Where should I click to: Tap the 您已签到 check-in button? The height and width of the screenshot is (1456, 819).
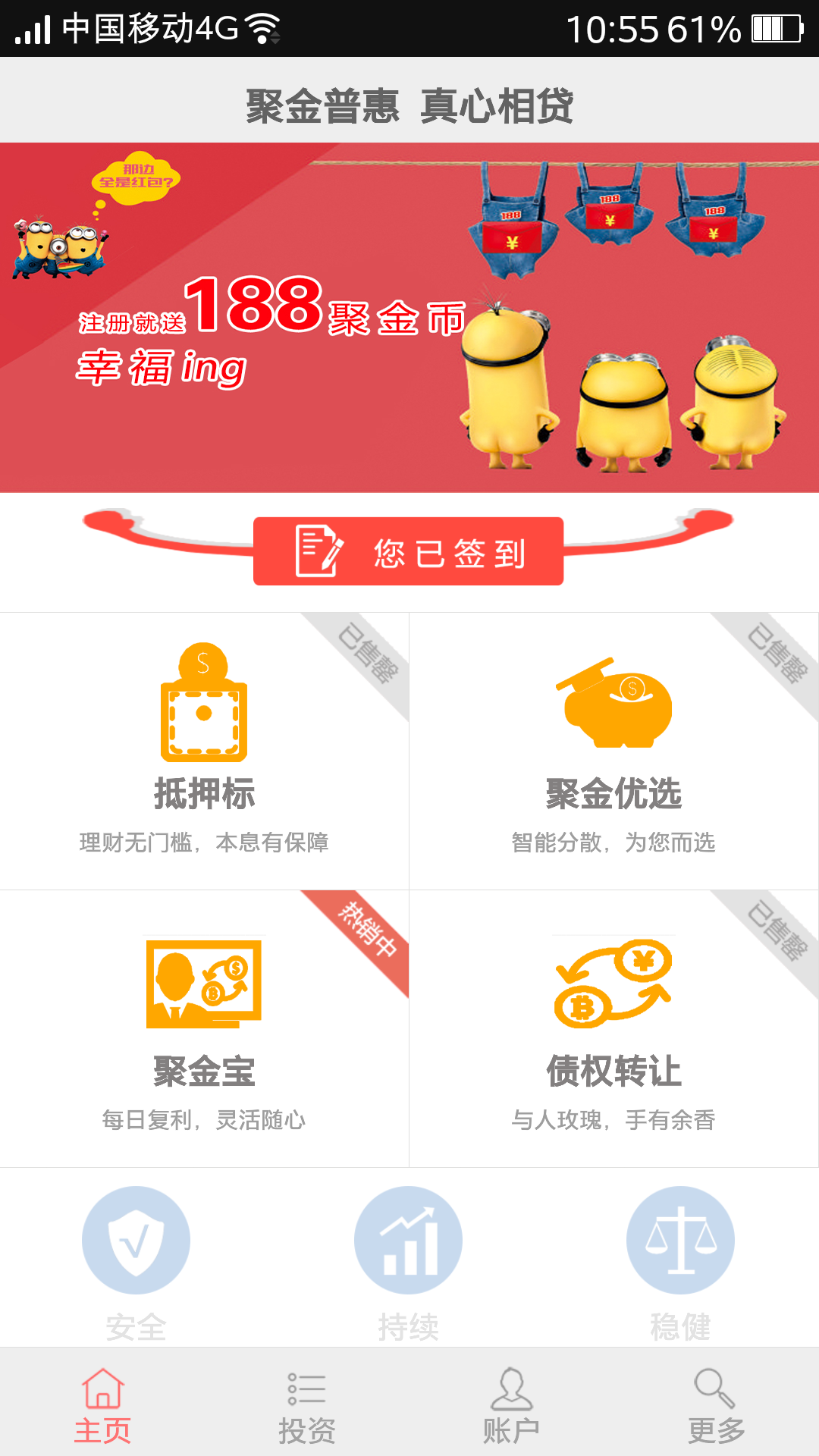coord(408,551)
